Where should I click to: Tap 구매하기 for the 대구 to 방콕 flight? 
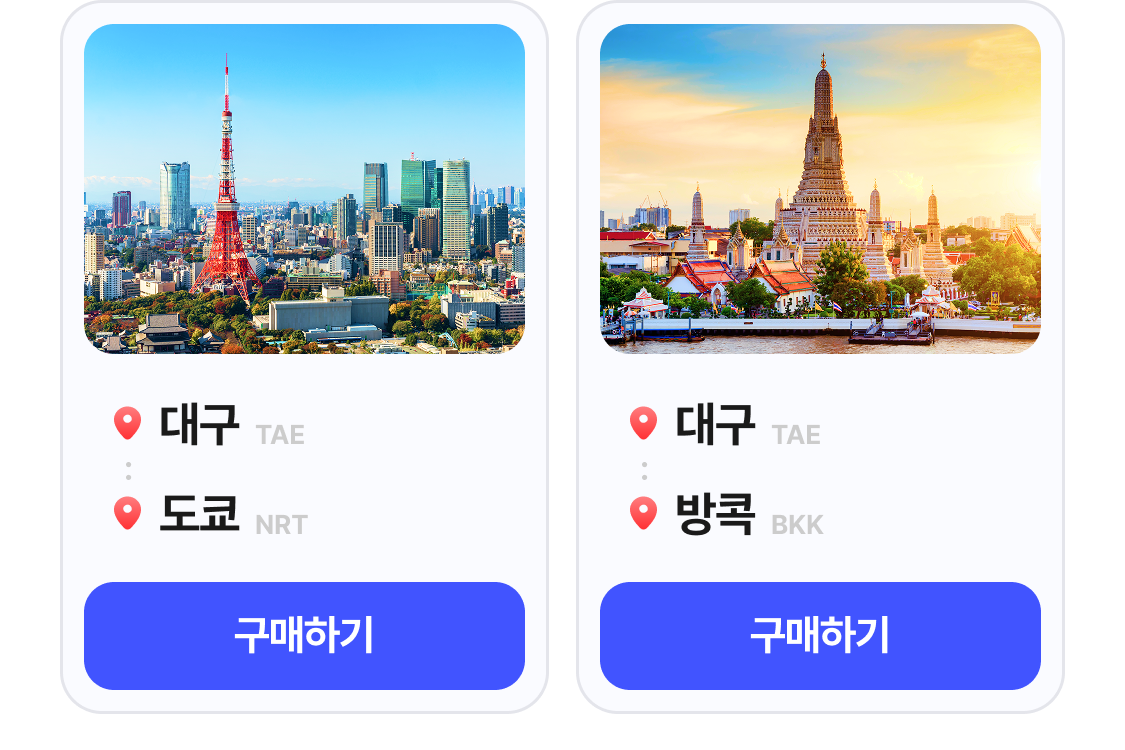[820, 636]
